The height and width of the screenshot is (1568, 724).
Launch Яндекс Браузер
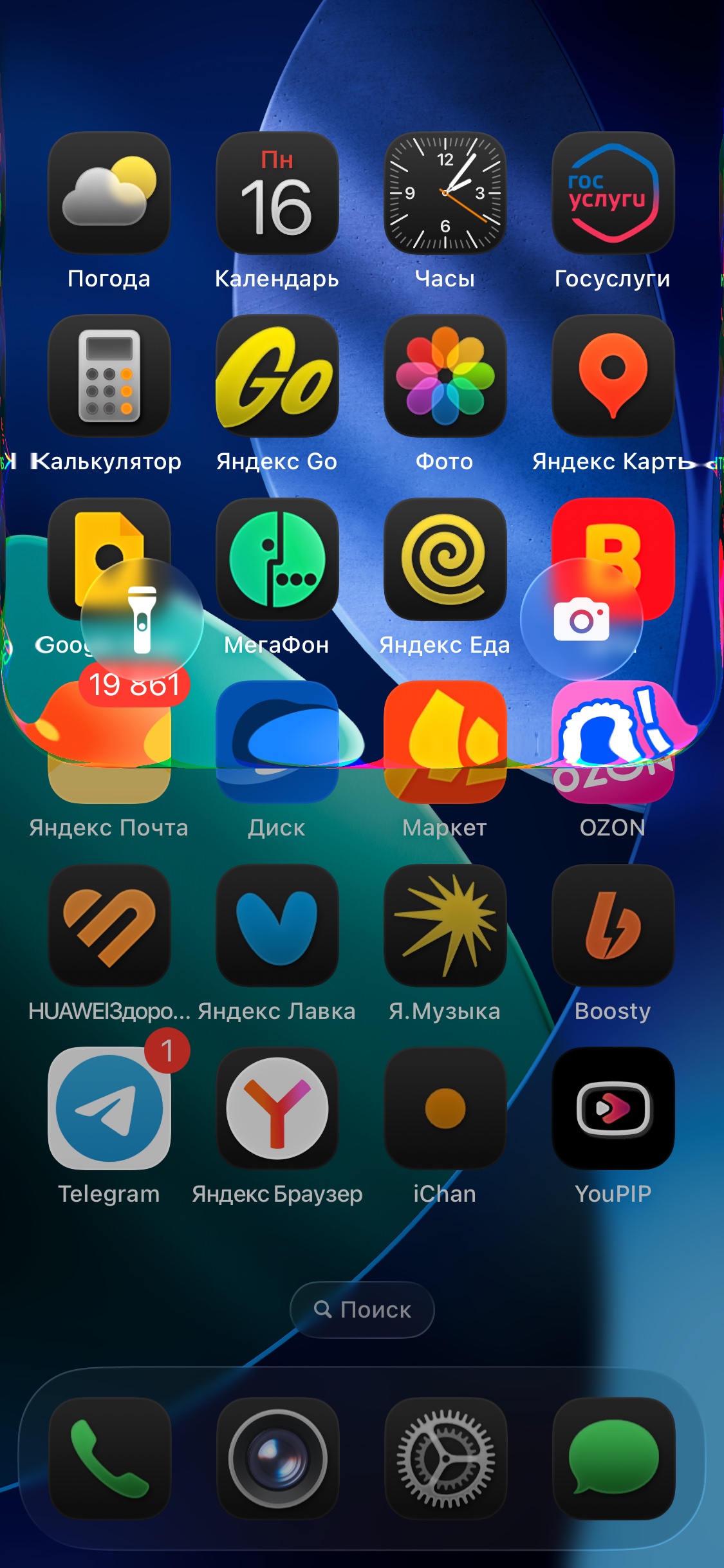pos(277,1108)
